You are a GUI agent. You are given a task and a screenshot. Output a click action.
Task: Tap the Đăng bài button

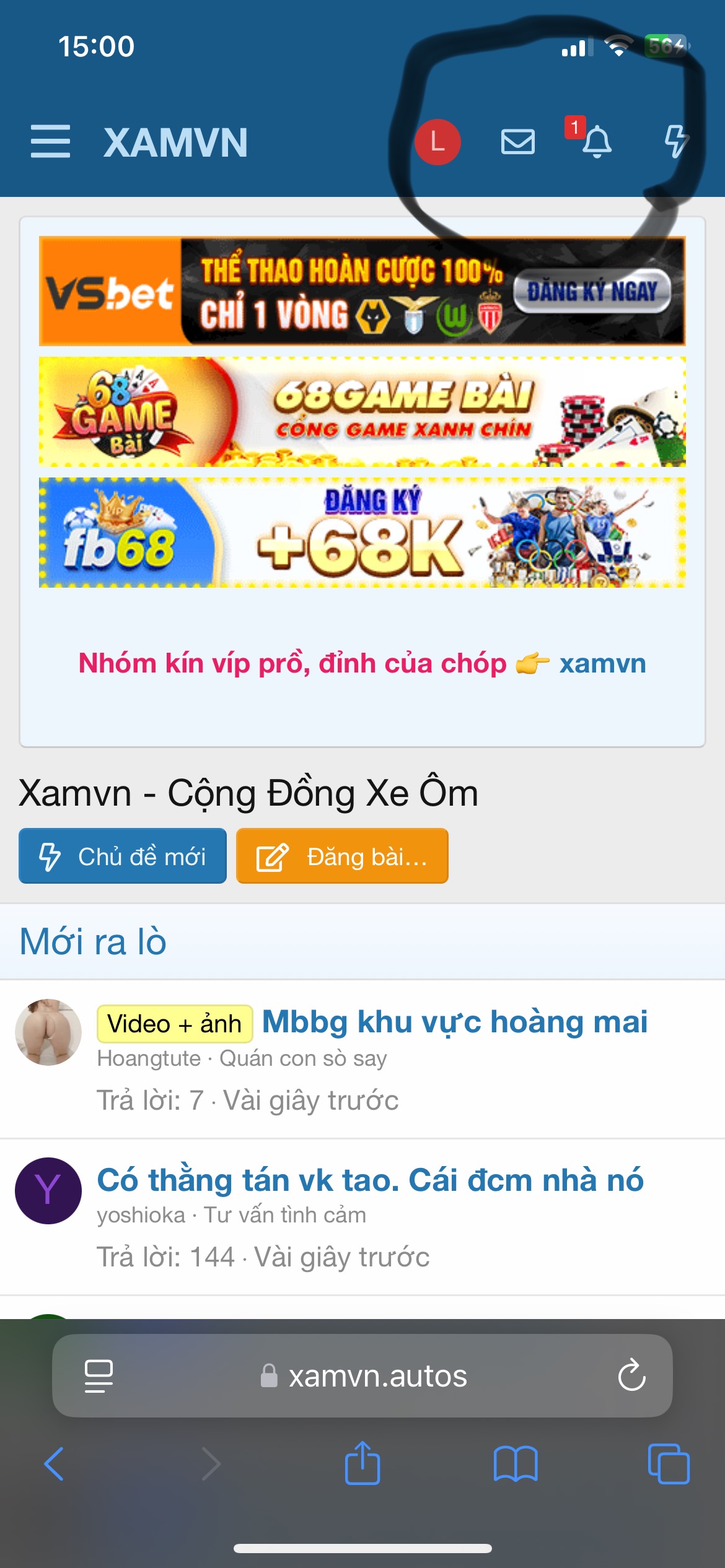pos(342,856)
